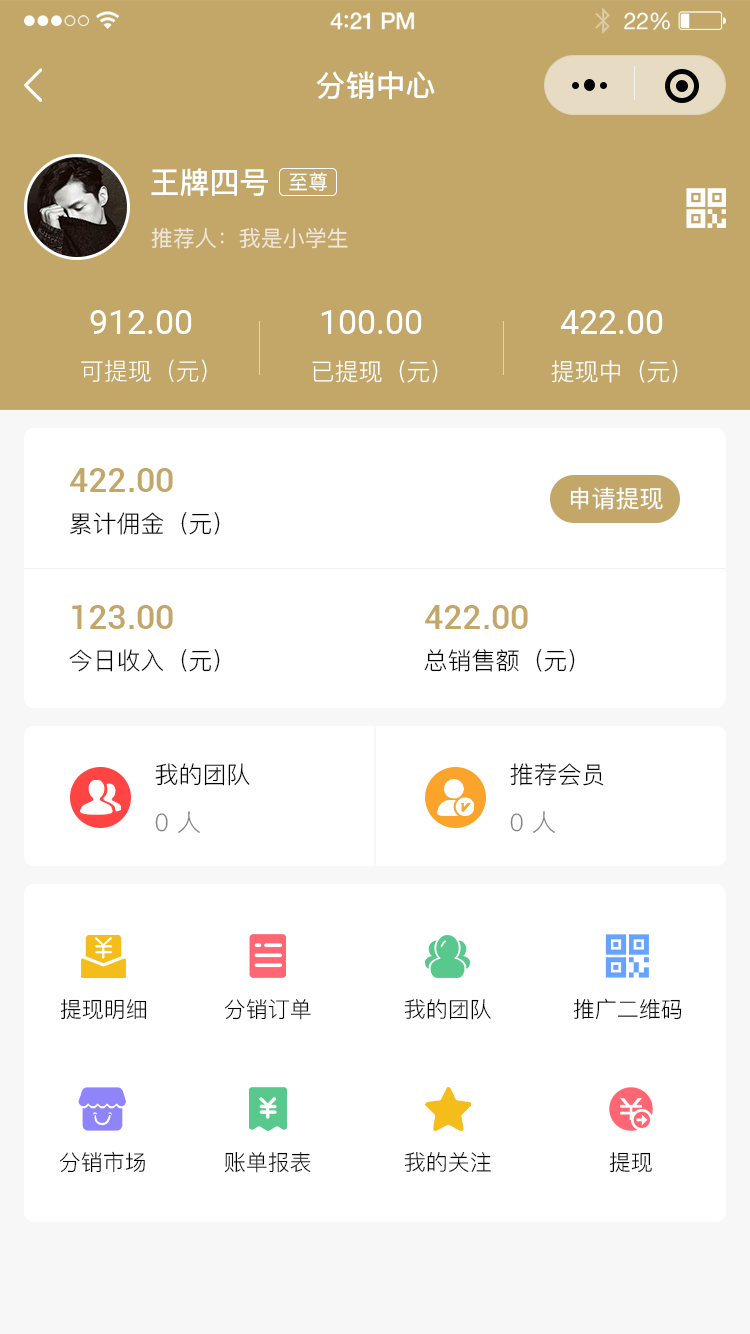This screenshot has height=1334, width=750.
Task: Select the green 我的团队 grid item
Action: point(447,977)
